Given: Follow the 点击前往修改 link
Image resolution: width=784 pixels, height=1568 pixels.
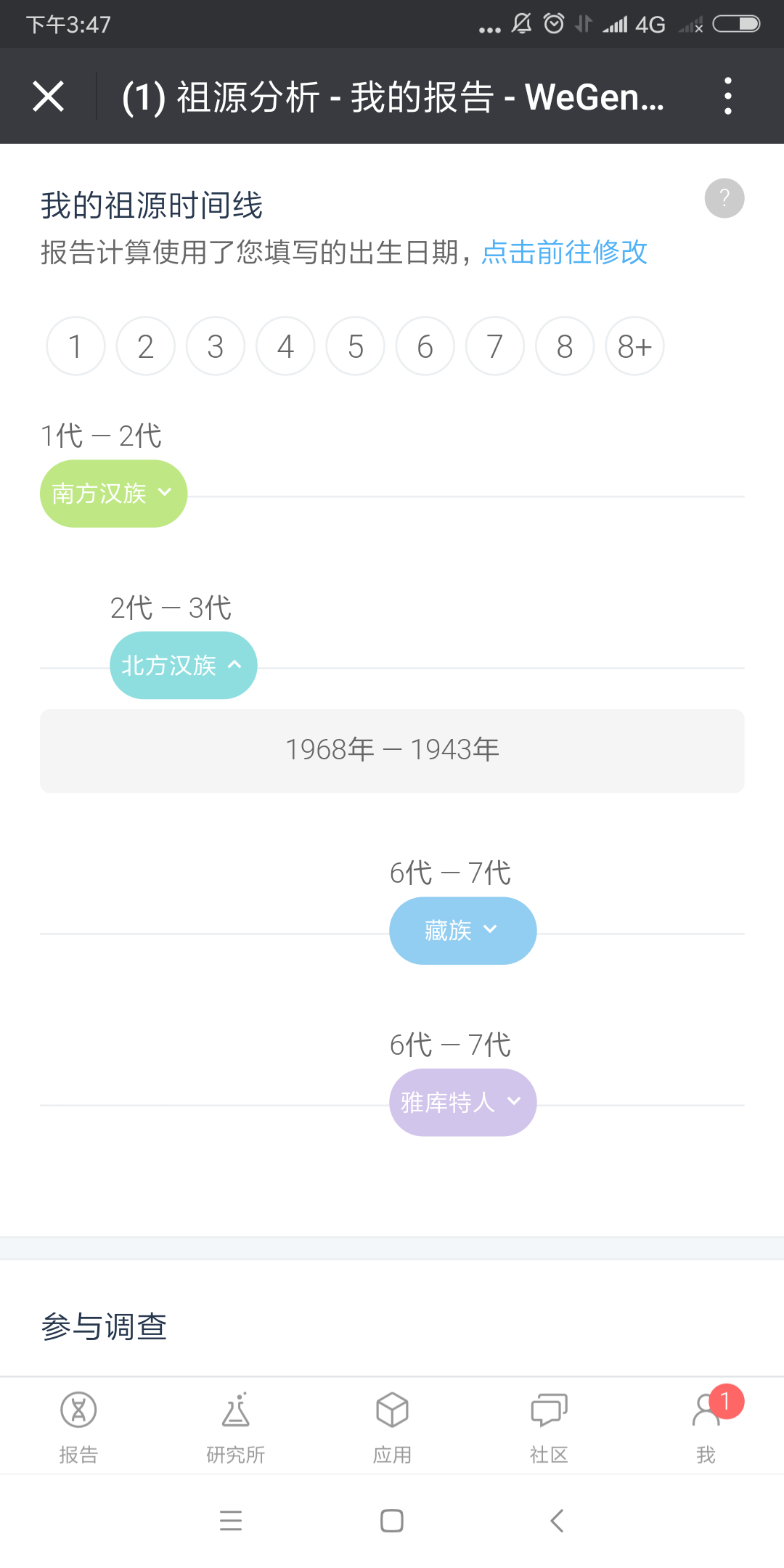Looking at the screenshot, I should point(565,253).
